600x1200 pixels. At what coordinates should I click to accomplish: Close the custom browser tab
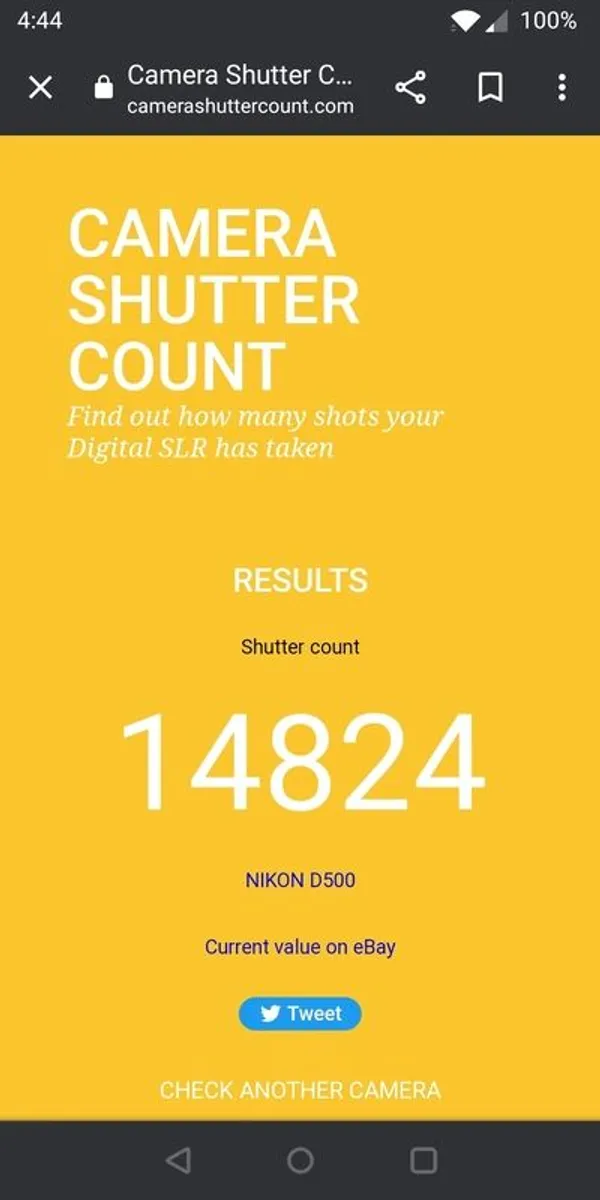[40, 88]
